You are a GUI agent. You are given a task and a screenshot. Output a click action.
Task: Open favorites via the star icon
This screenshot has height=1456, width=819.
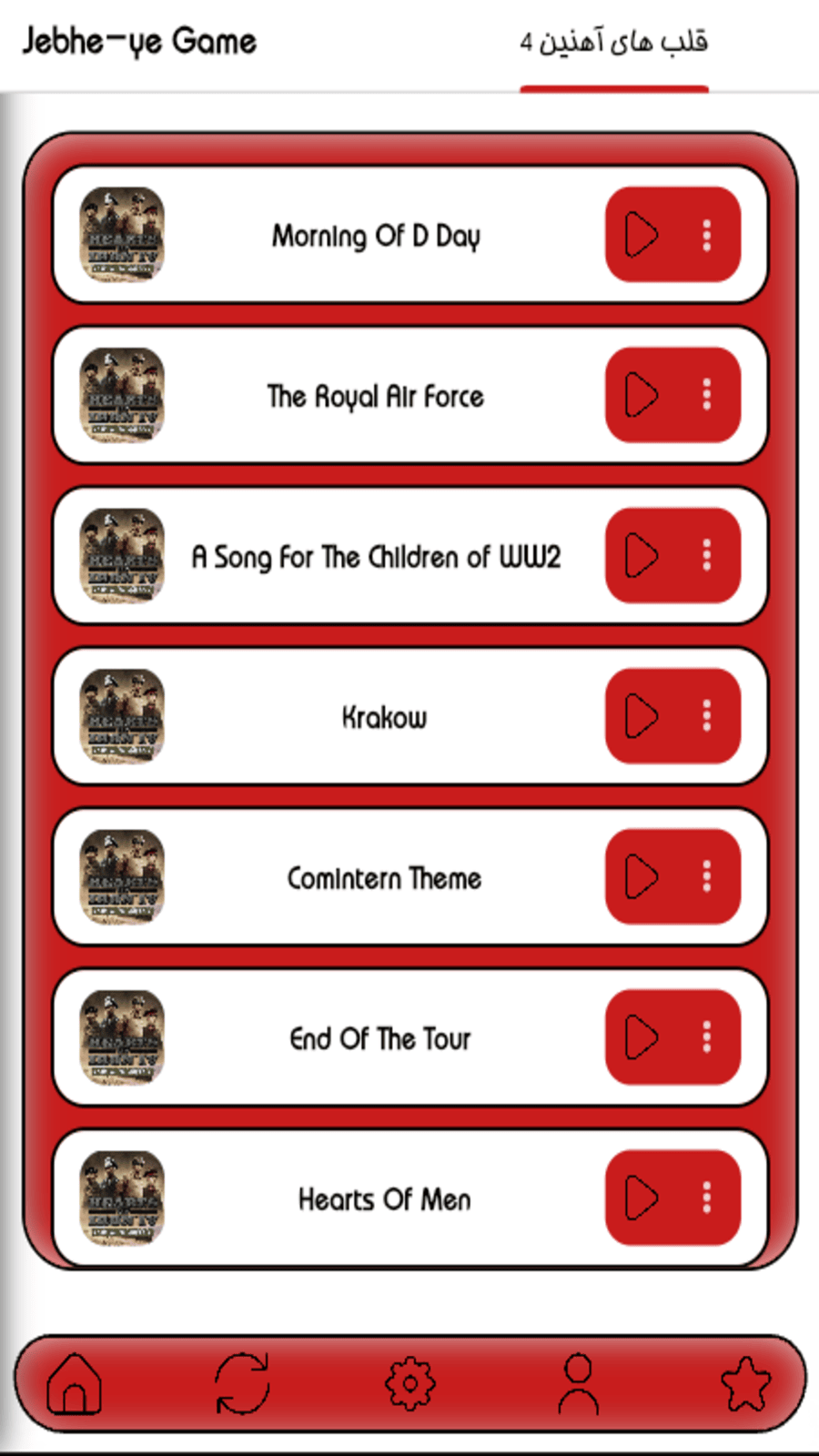745,1384
